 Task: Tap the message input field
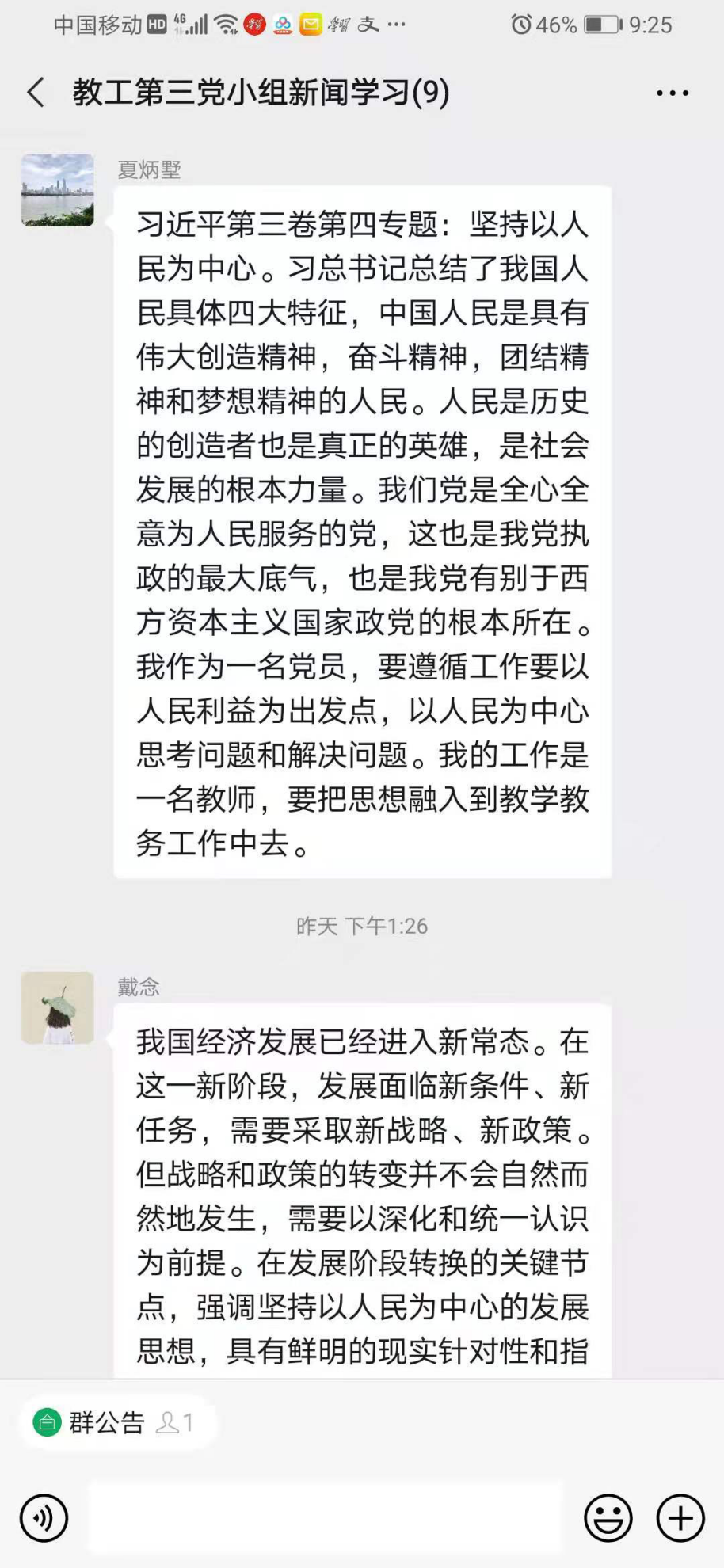click(x=325, y=1518)
